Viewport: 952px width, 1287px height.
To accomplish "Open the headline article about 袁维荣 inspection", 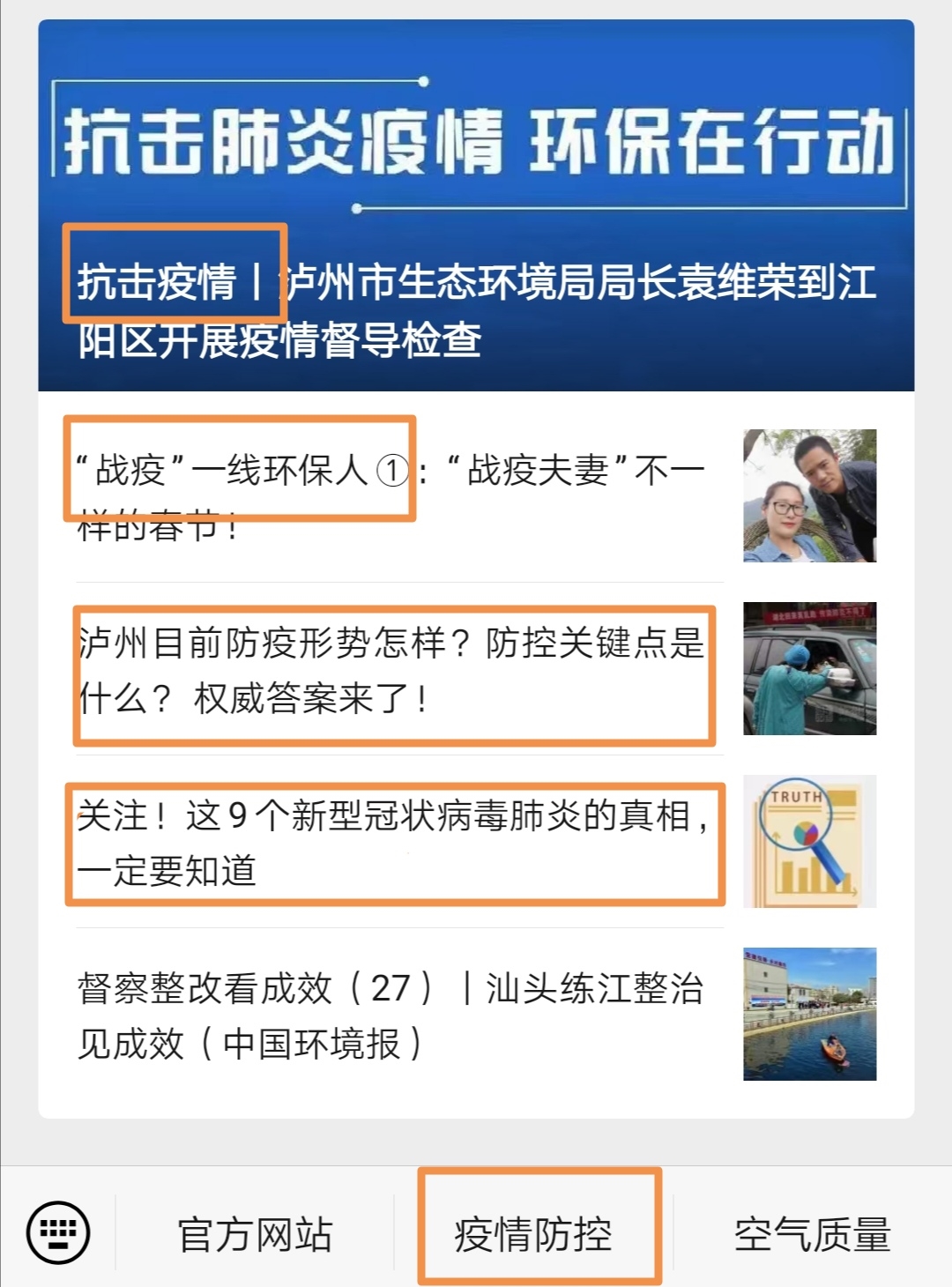I will 476,310.
